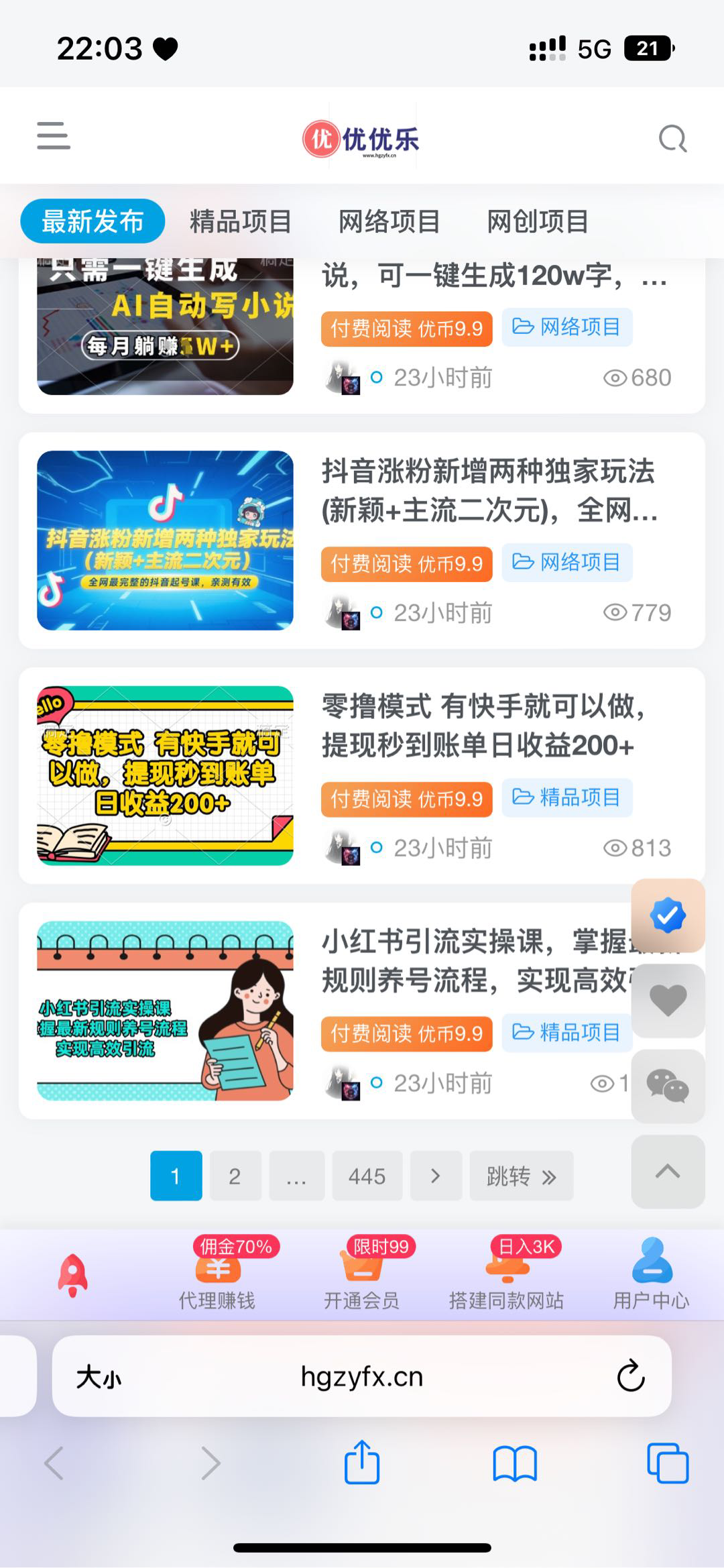Open the 零撸模式 快手 article
Image resolution: width=724 pixels, height=1568 pixels.
click(x=483, y=726)
